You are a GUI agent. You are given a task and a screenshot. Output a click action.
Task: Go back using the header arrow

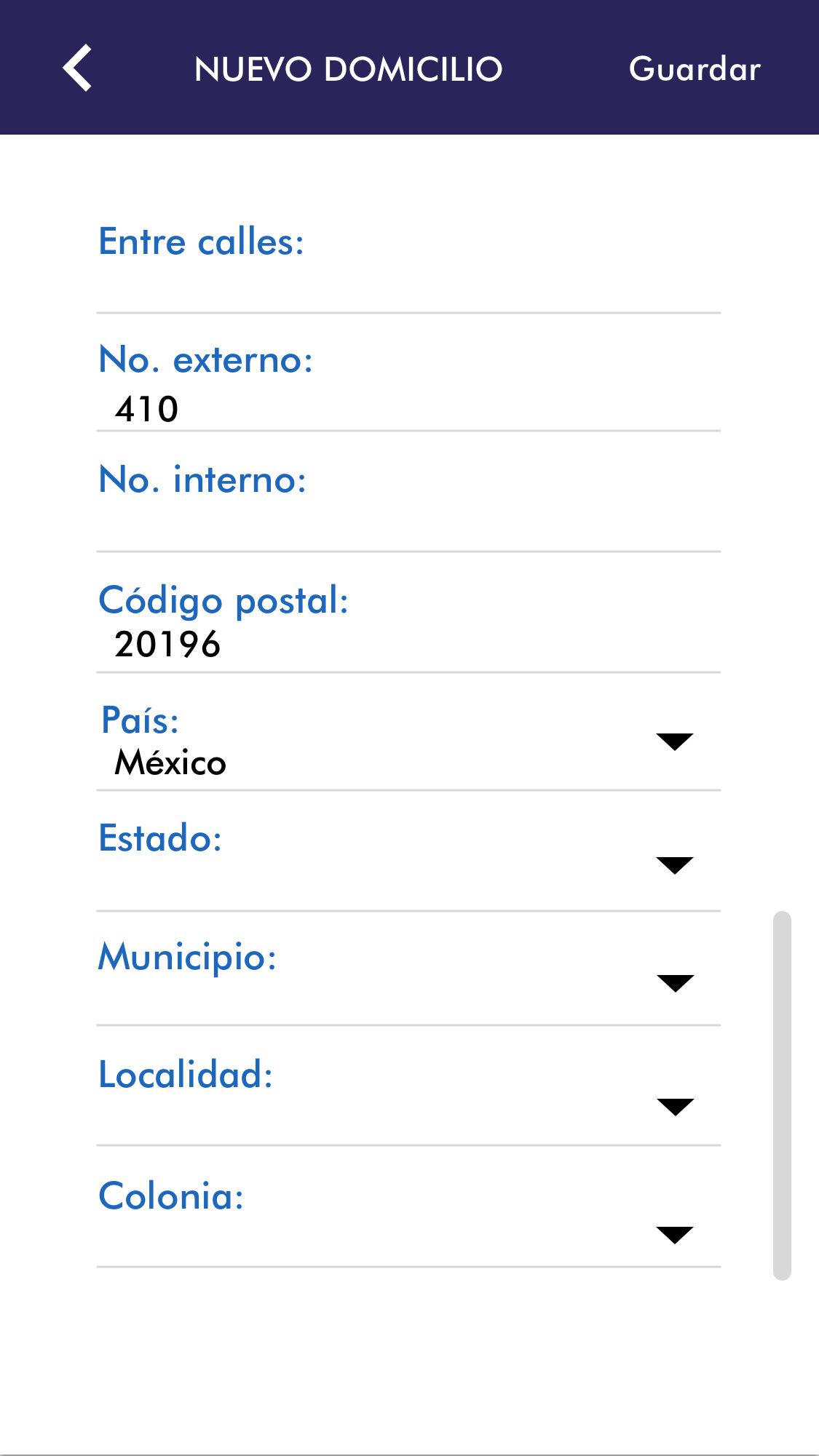point(77,68)
